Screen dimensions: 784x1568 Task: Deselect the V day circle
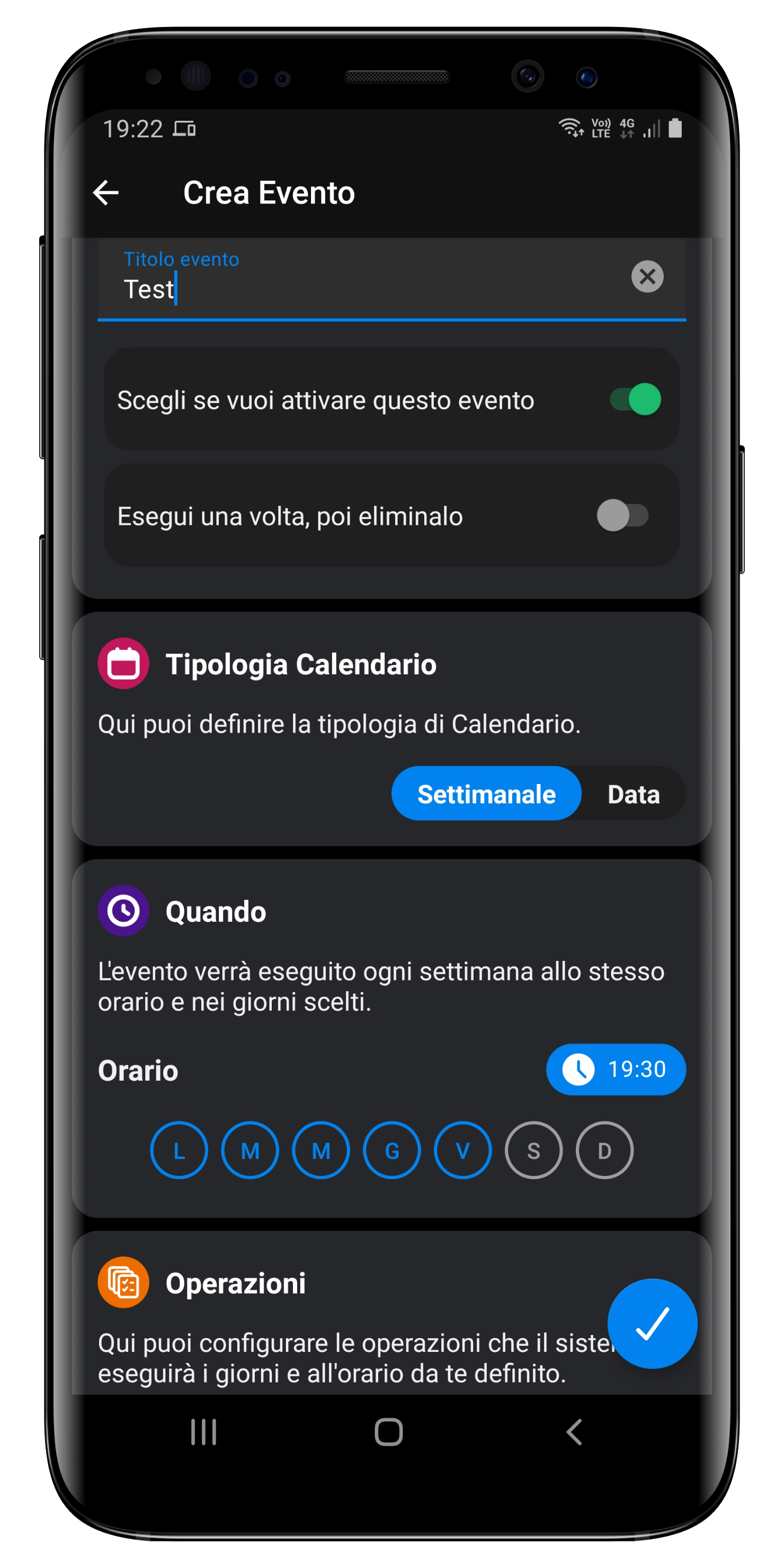click(462, 1151)
